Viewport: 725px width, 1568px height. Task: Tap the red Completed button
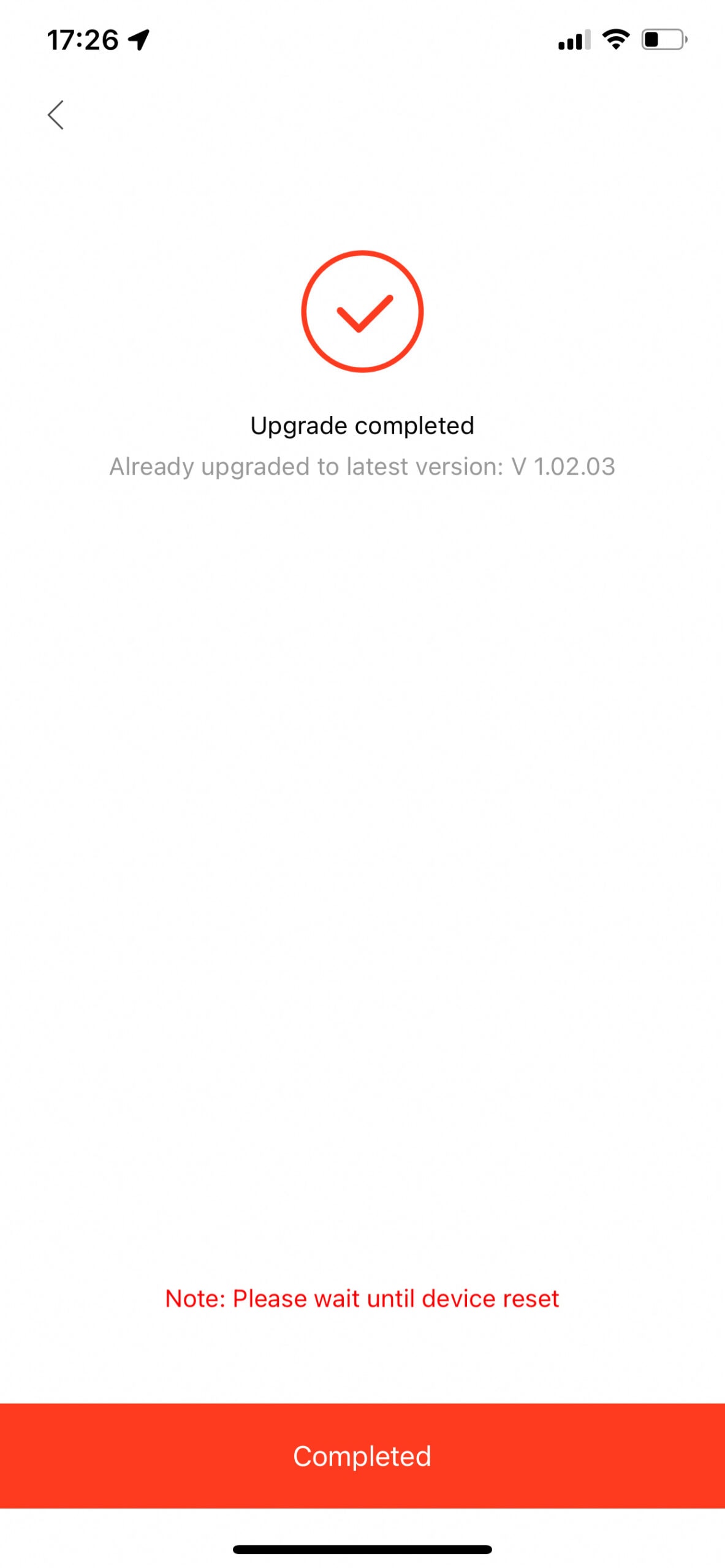click(x=362, y=1455)
